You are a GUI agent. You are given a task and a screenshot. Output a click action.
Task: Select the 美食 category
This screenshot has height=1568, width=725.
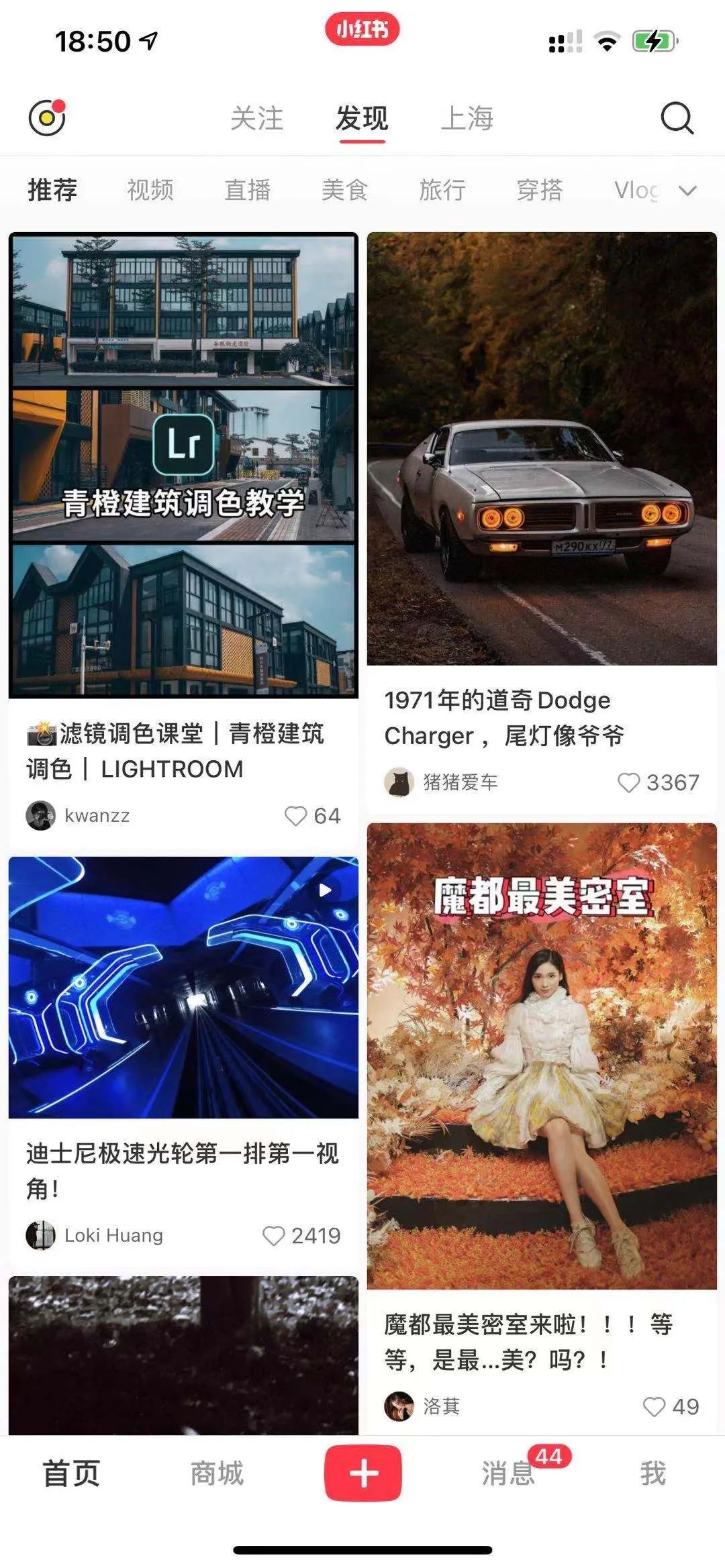(x=344, y=191)
